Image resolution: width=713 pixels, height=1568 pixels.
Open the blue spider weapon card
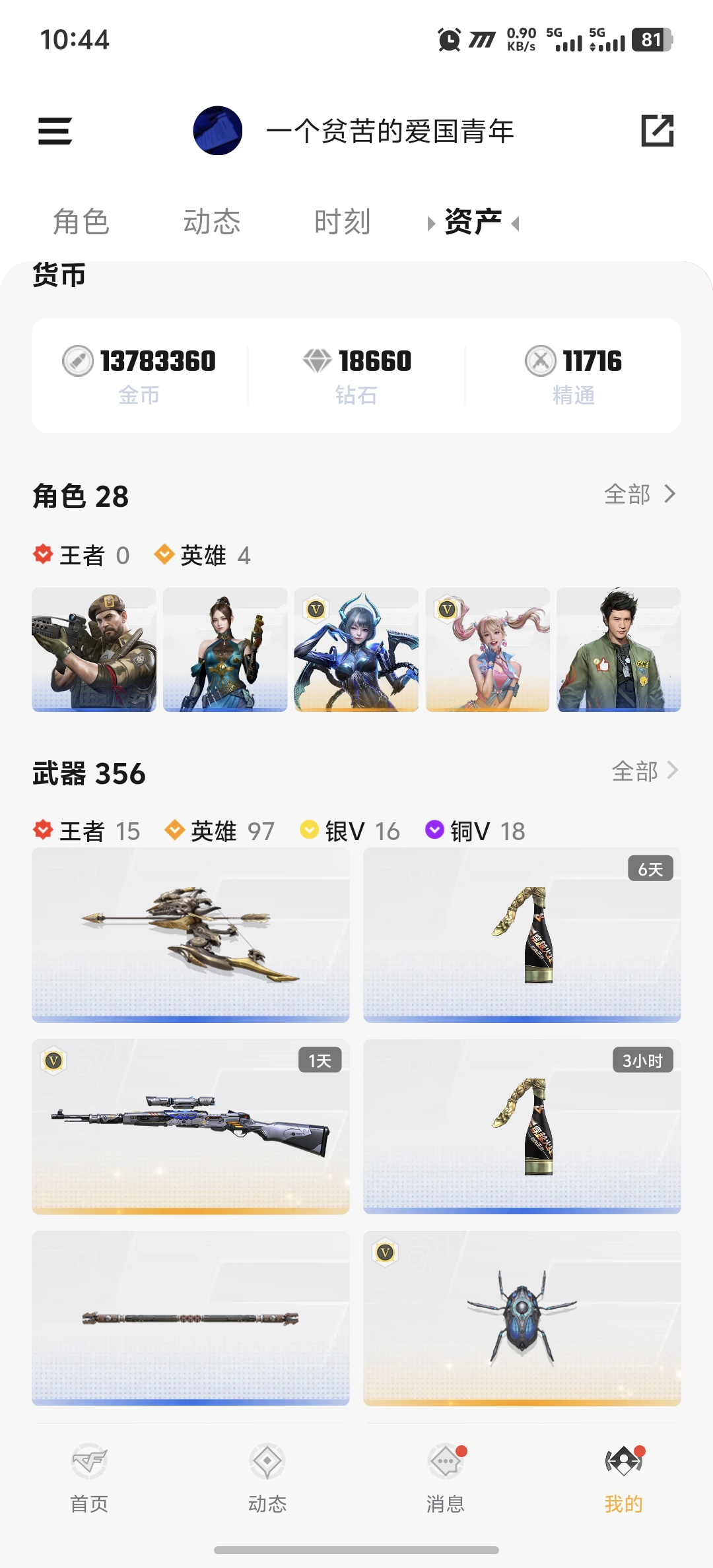point(522,1317)
